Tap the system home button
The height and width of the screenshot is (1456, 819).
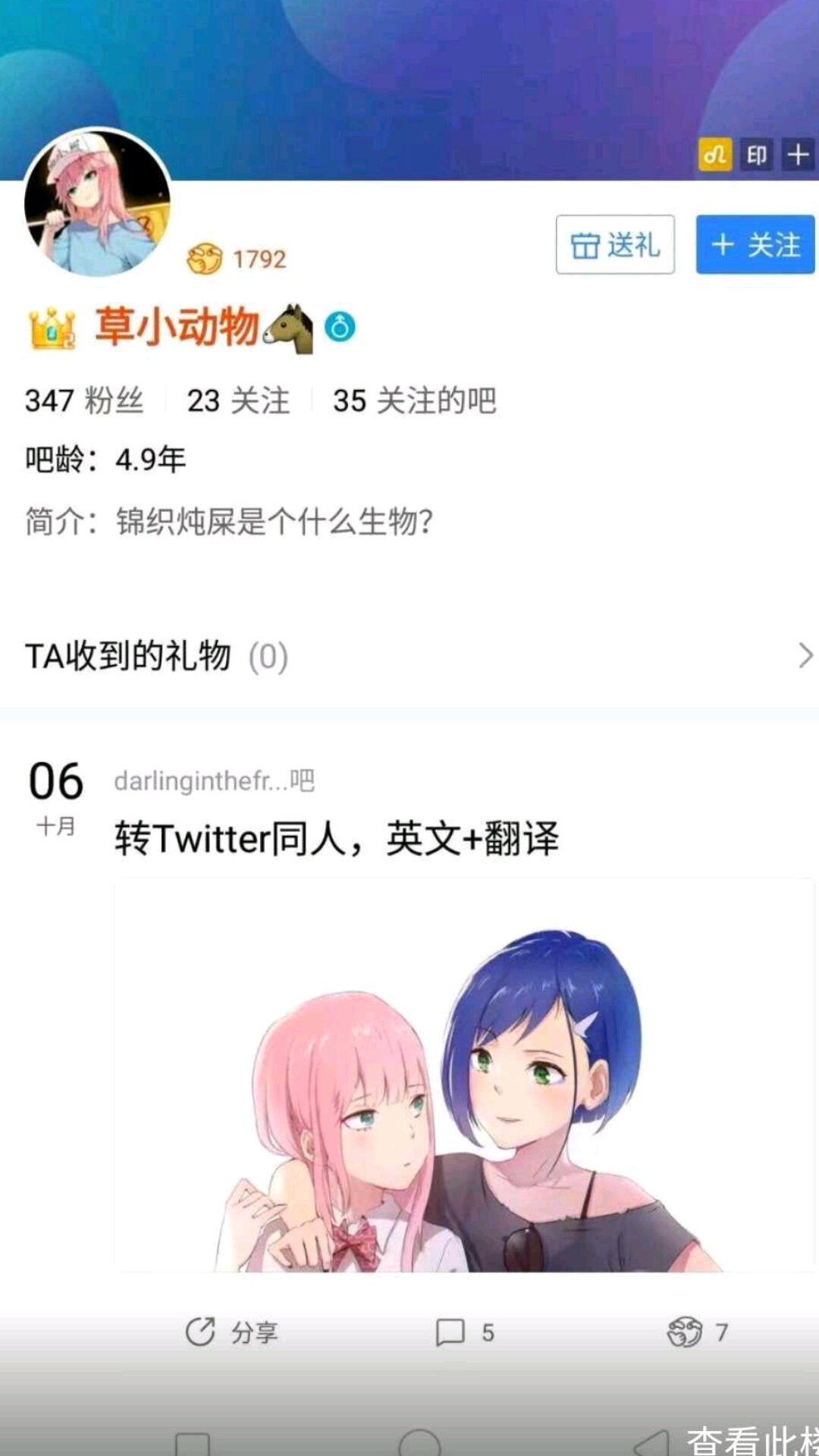(x=419, y=1441)
